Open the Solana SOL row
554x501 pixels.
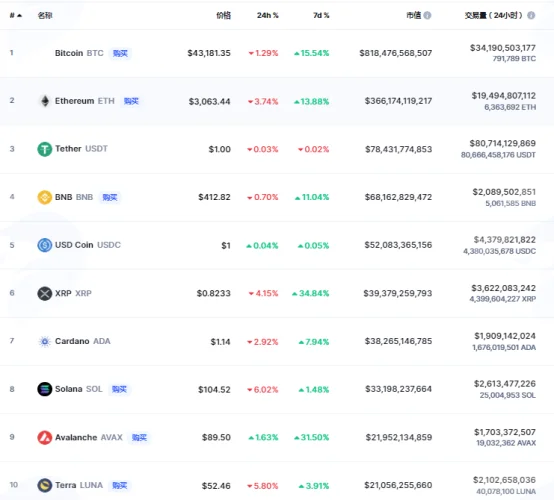coord(277,389)
